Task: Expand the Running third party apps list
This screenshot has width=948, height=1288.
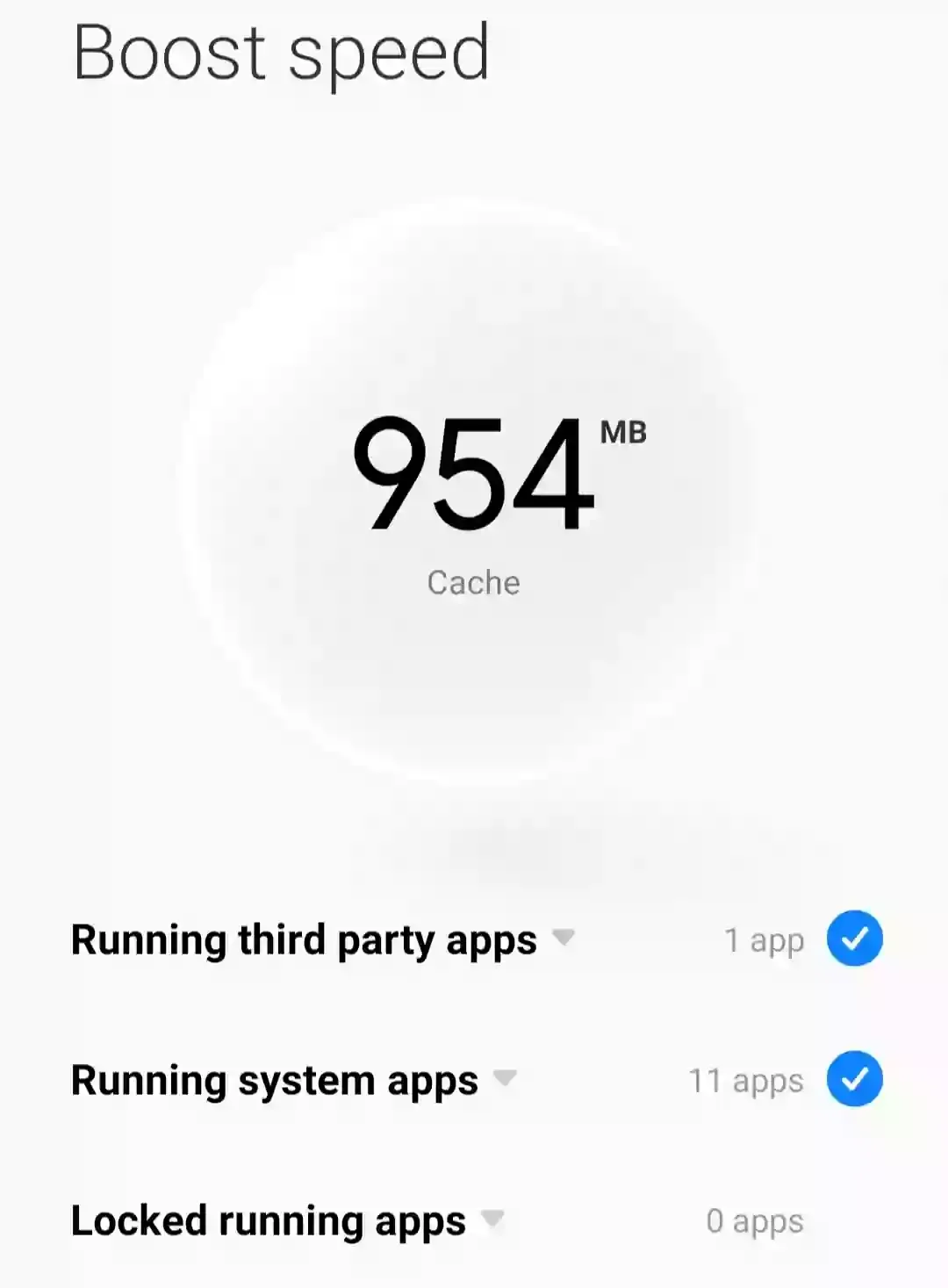Action: [564, 937]
